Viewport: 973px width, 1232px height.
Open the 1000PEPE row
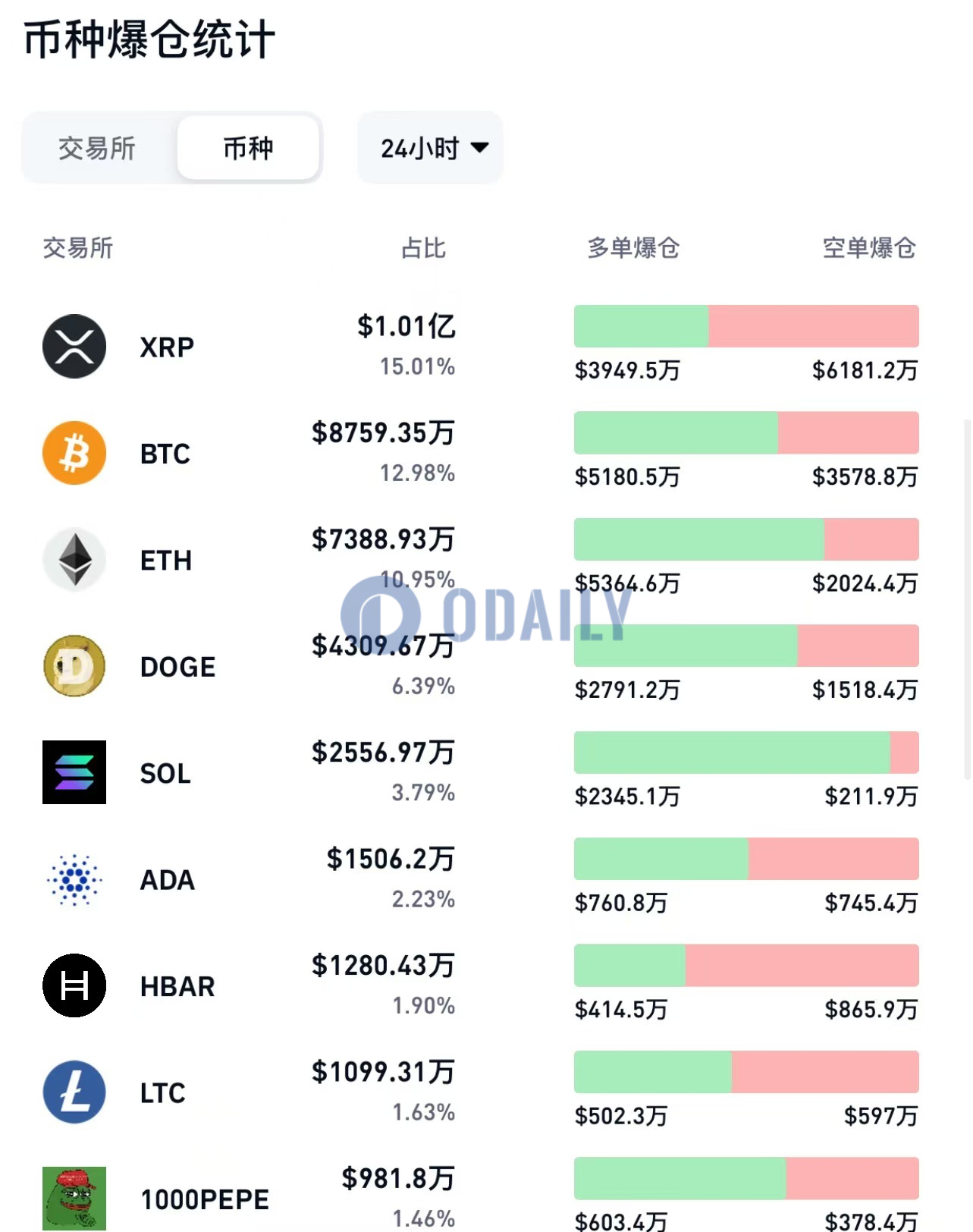tap(205, 1199)
